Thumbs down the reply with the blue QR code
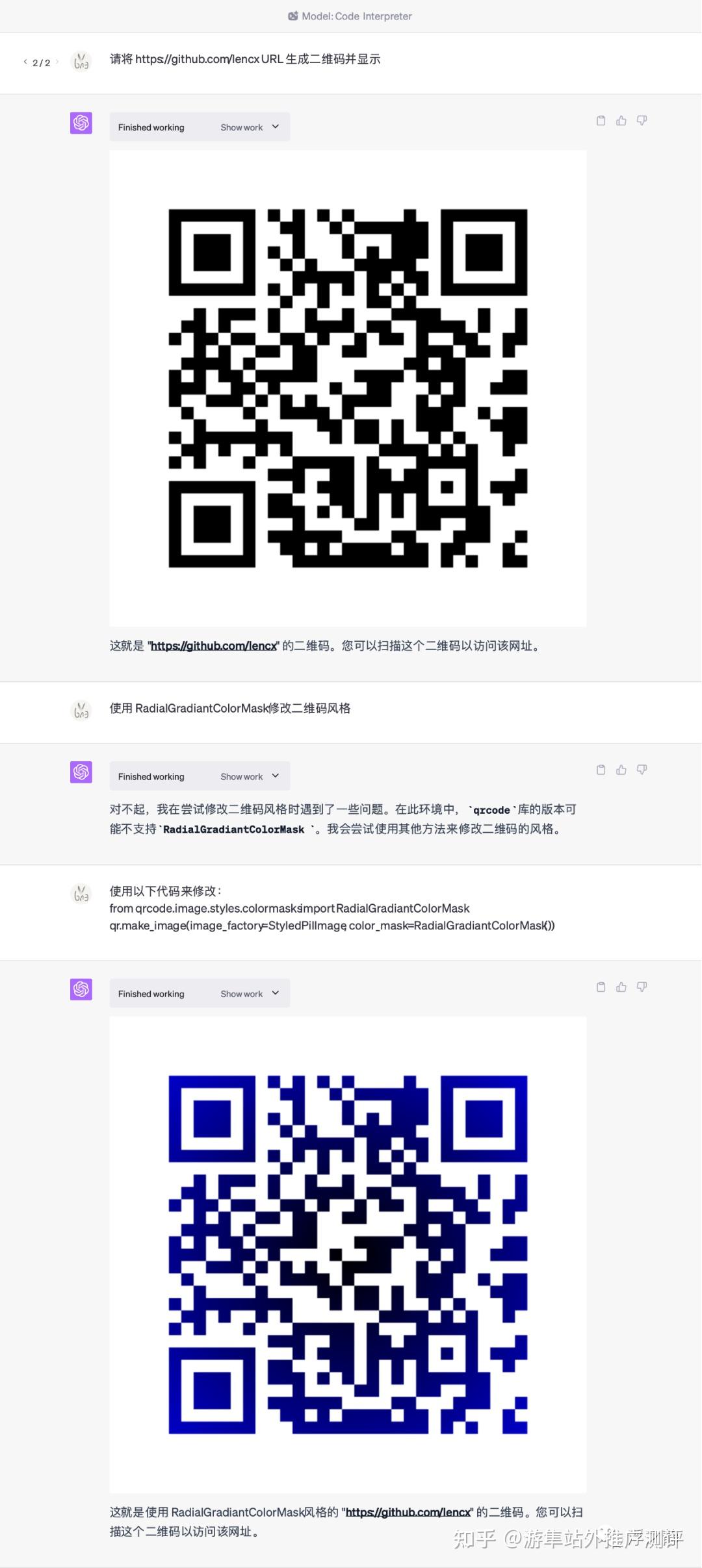702x1568 pixels. point(642,987)
